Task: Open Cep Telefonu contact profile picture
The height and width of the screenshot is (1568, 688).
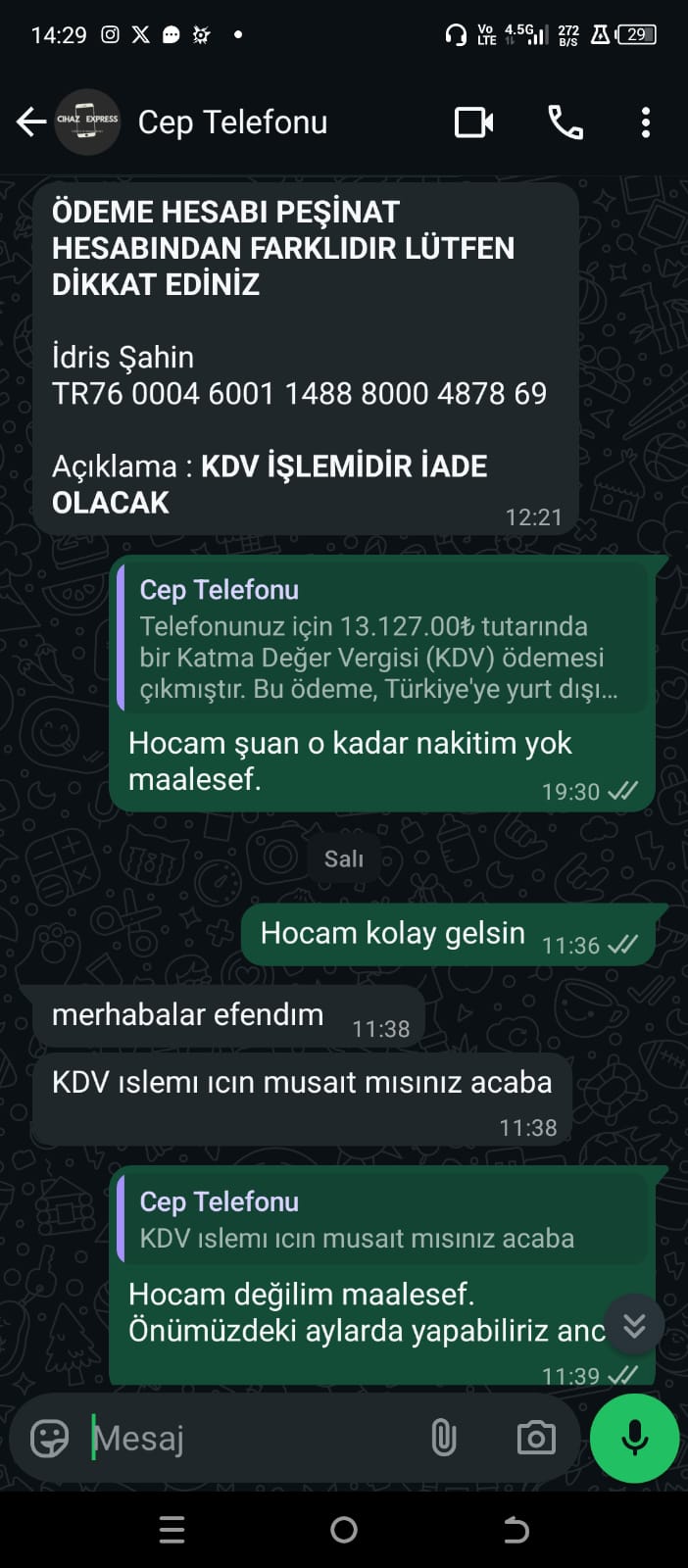Action: pyautogui.click(x=87, y=122)
